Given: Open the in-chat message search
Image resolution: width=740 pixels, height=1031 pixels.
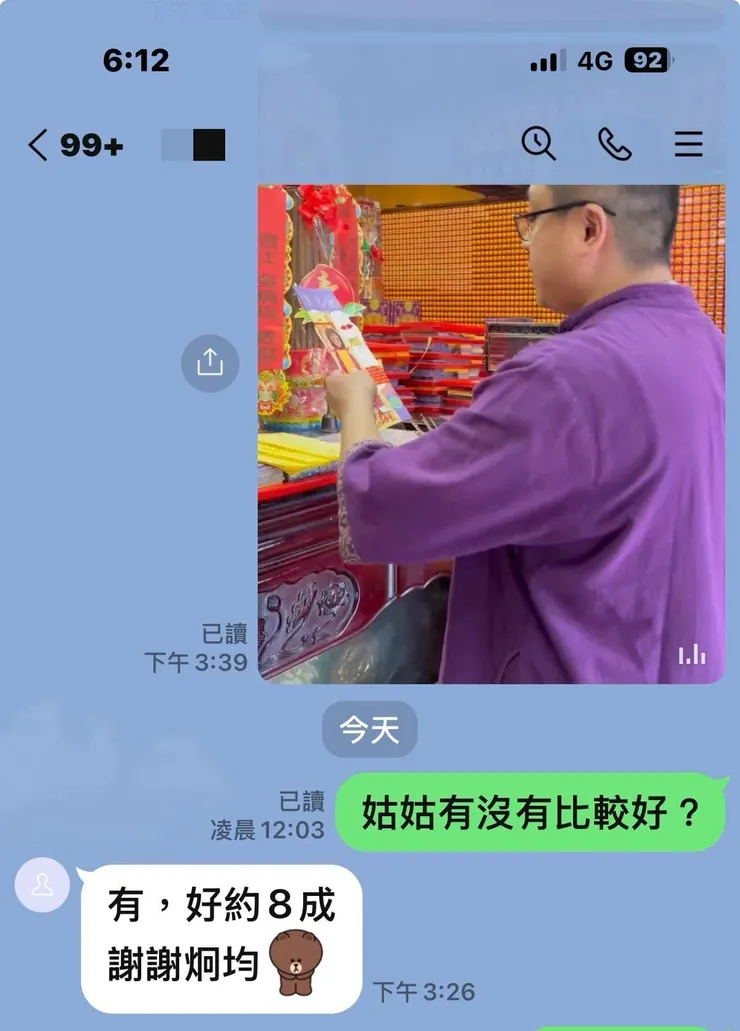Looking at the screenshot, I should point(540,145).
